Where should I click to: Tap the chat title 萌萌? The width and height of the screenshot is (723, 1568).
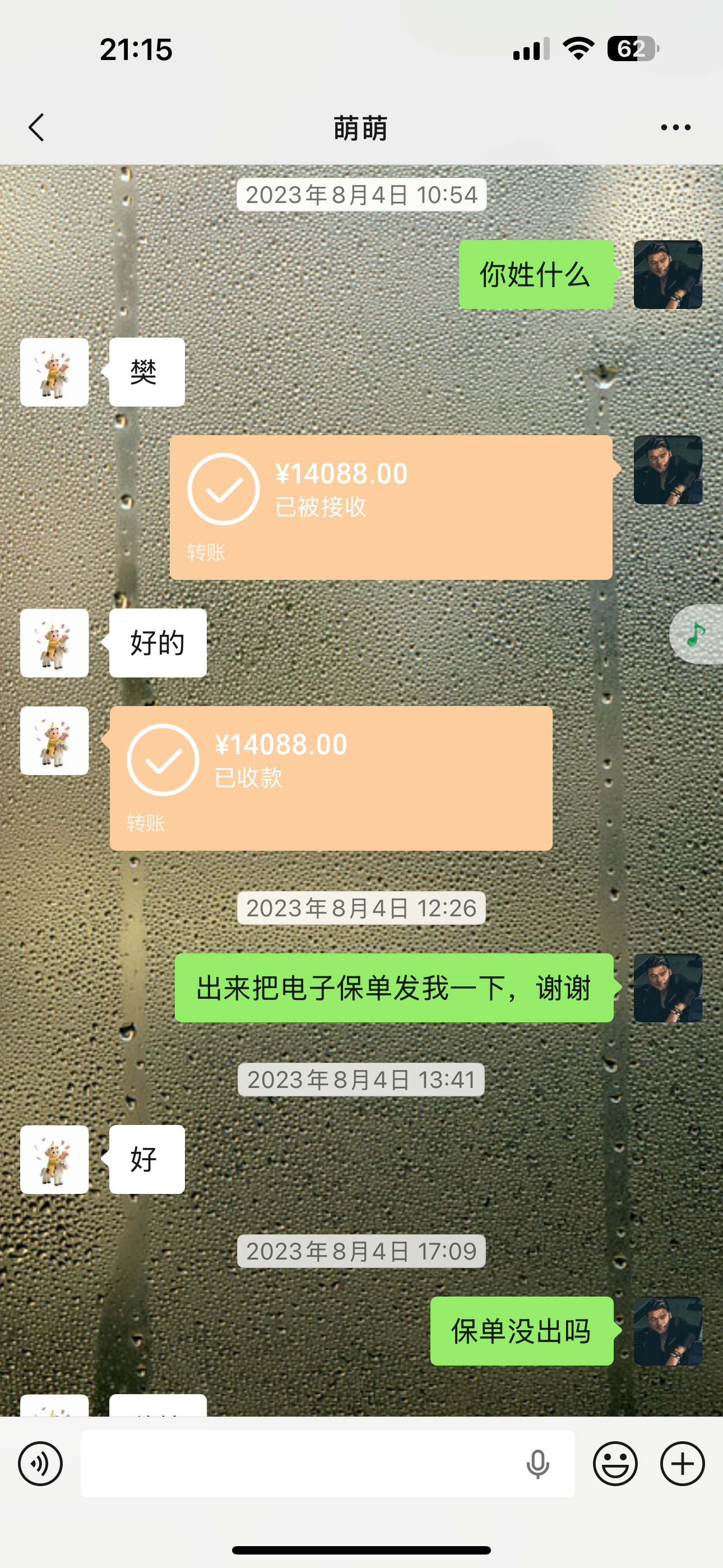point(361,128)
